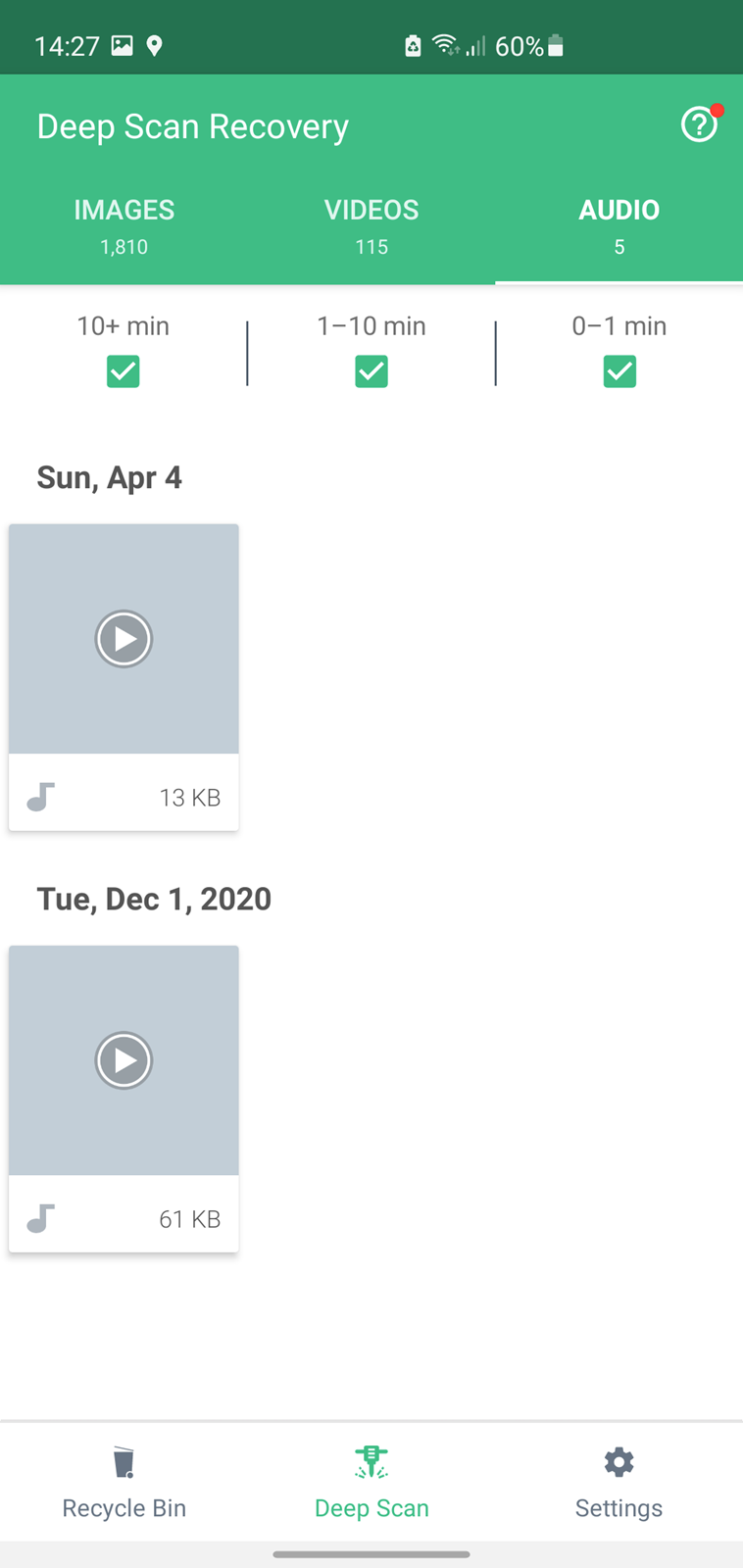Uncheck the 1–10 min filter
This screenshot has height=1568, width=743.
pyautogui.click(x=371, y=371)
